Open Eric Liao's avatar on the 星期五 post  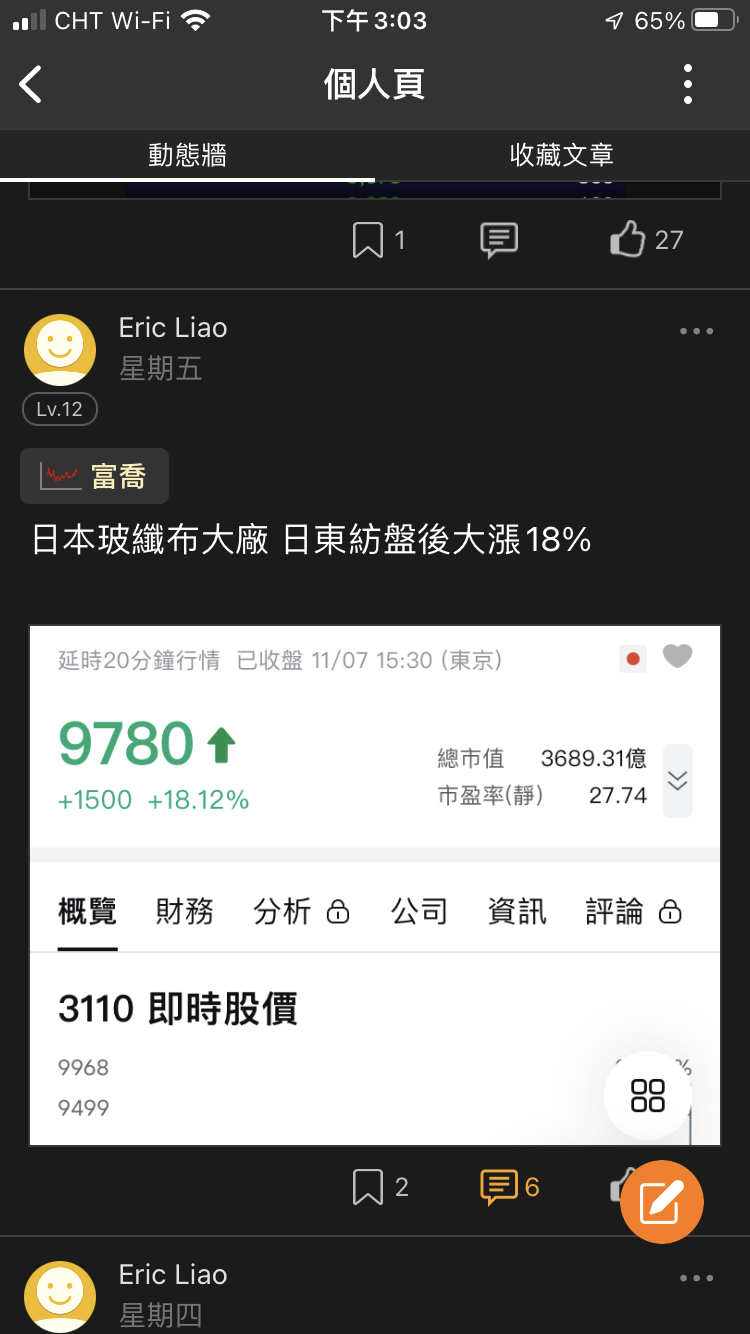(60, 350)
